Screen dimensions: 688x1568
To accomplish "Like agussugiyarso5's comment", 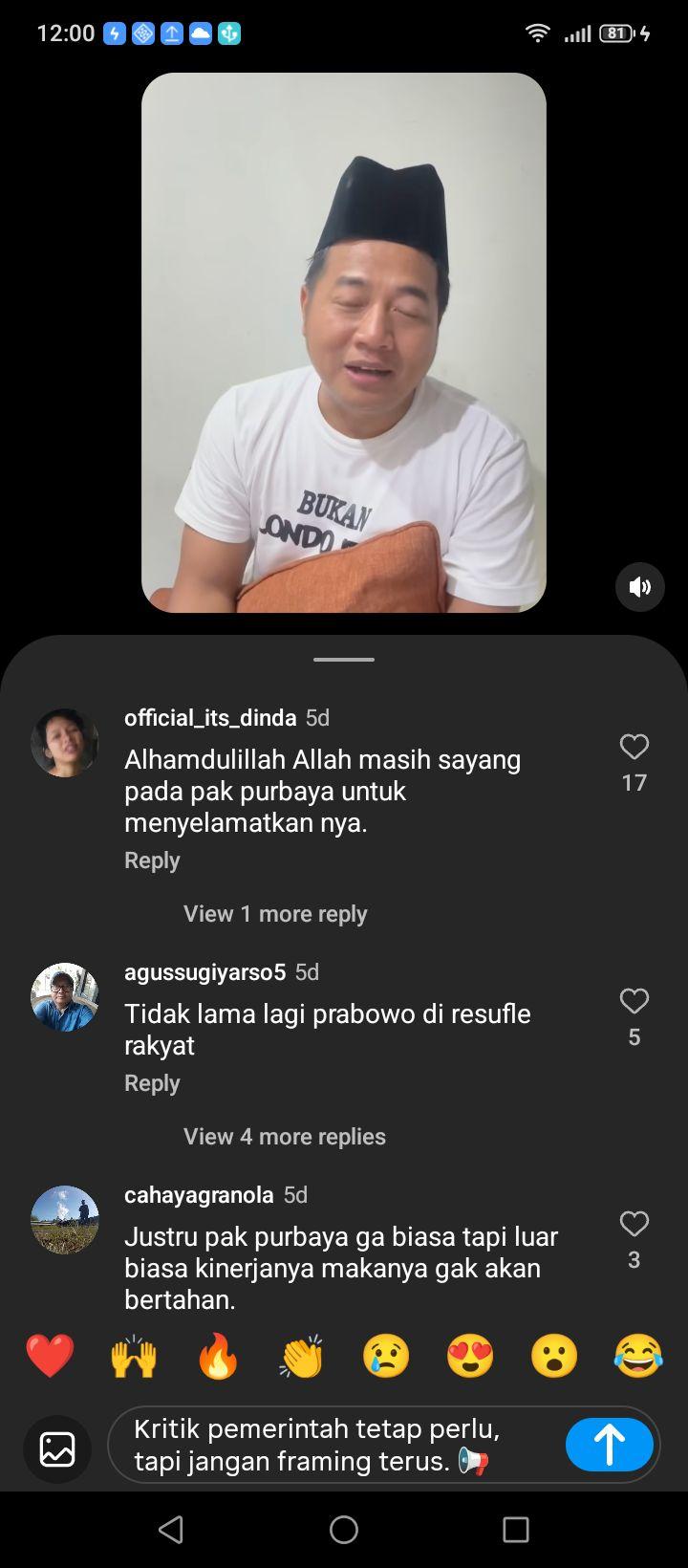I will pyautogui.click(x=634, y=1001).
